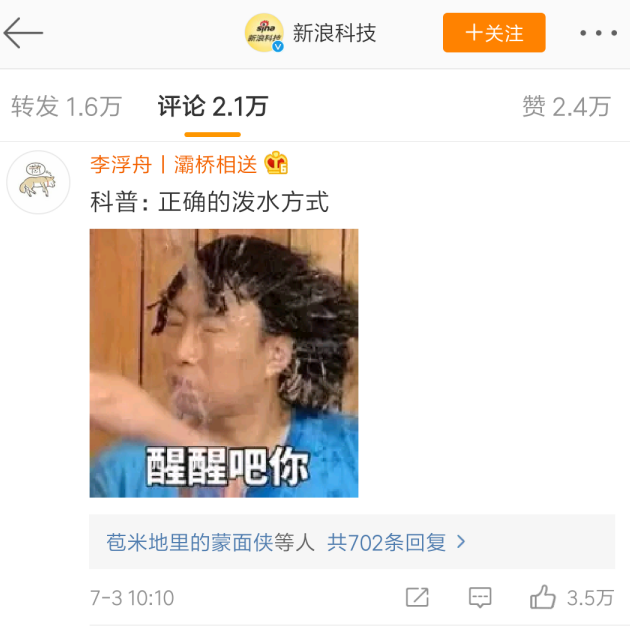Viewport: 630px width, 628px height.
Task: Repost this comment via share icon
Action: pyautogui.click(x=417, y=598)
